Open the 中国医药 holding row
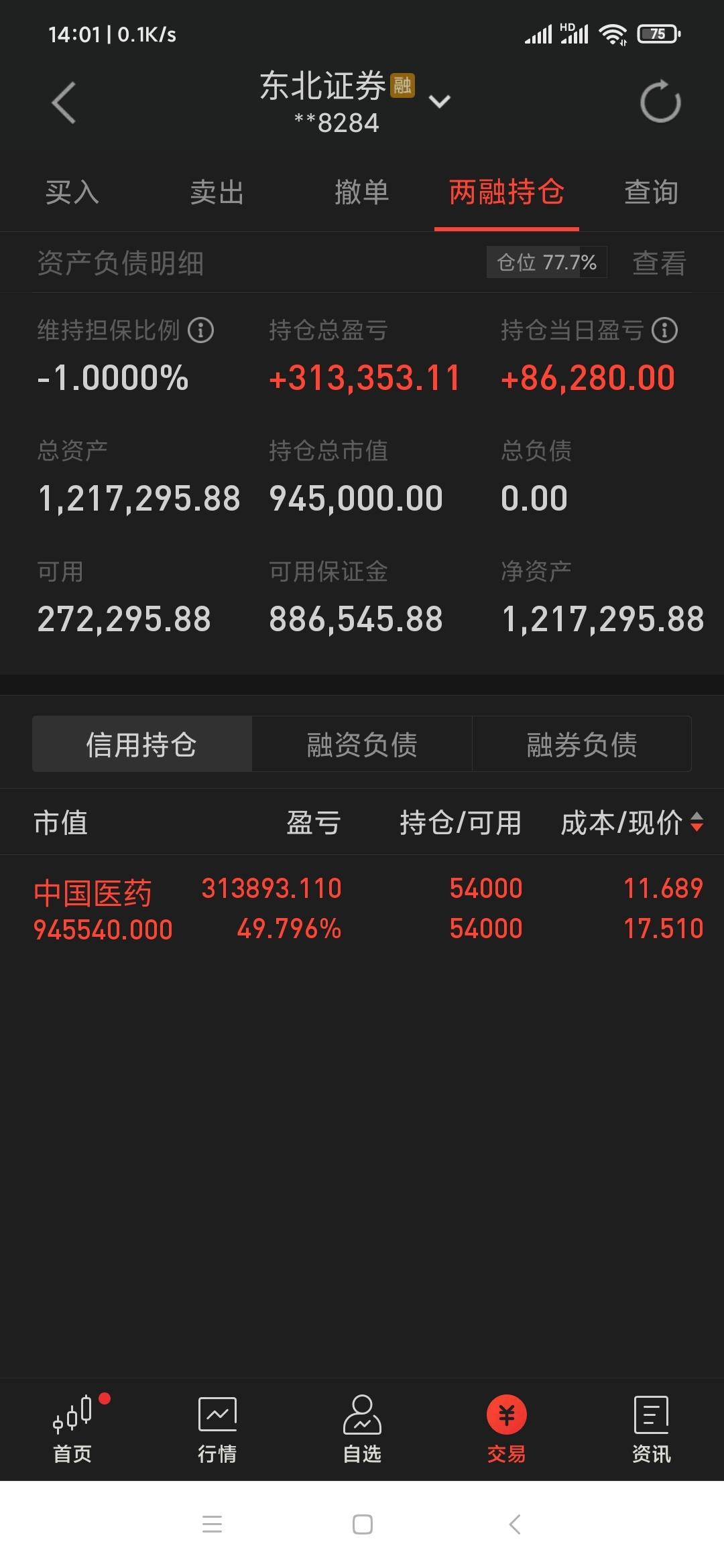Image resolution: width=724 pixels, height=1568 pixels. [x=362, y=909]
